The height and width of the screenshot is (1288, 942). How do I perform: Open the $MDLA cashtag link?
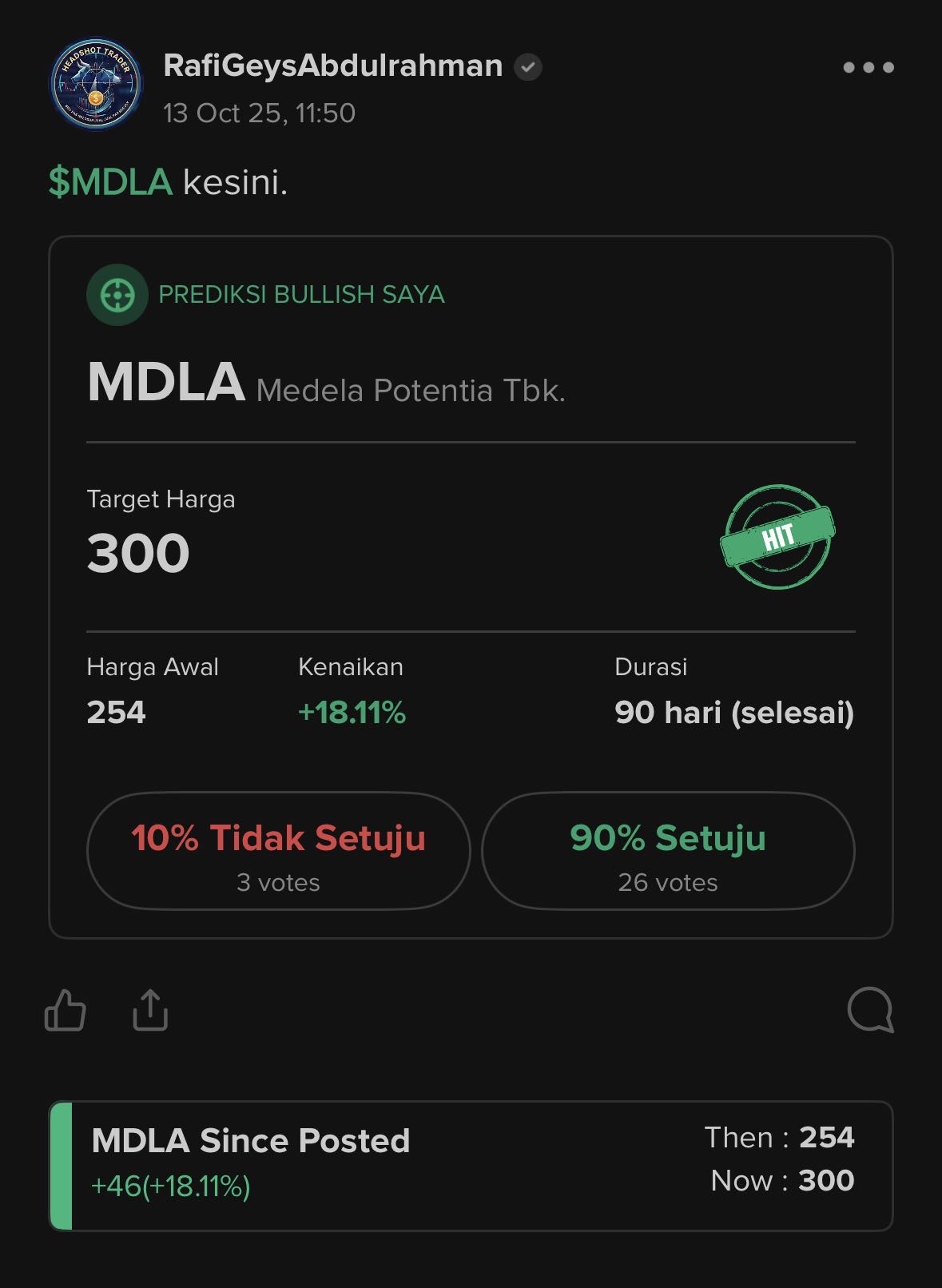[x=109, y=183]
